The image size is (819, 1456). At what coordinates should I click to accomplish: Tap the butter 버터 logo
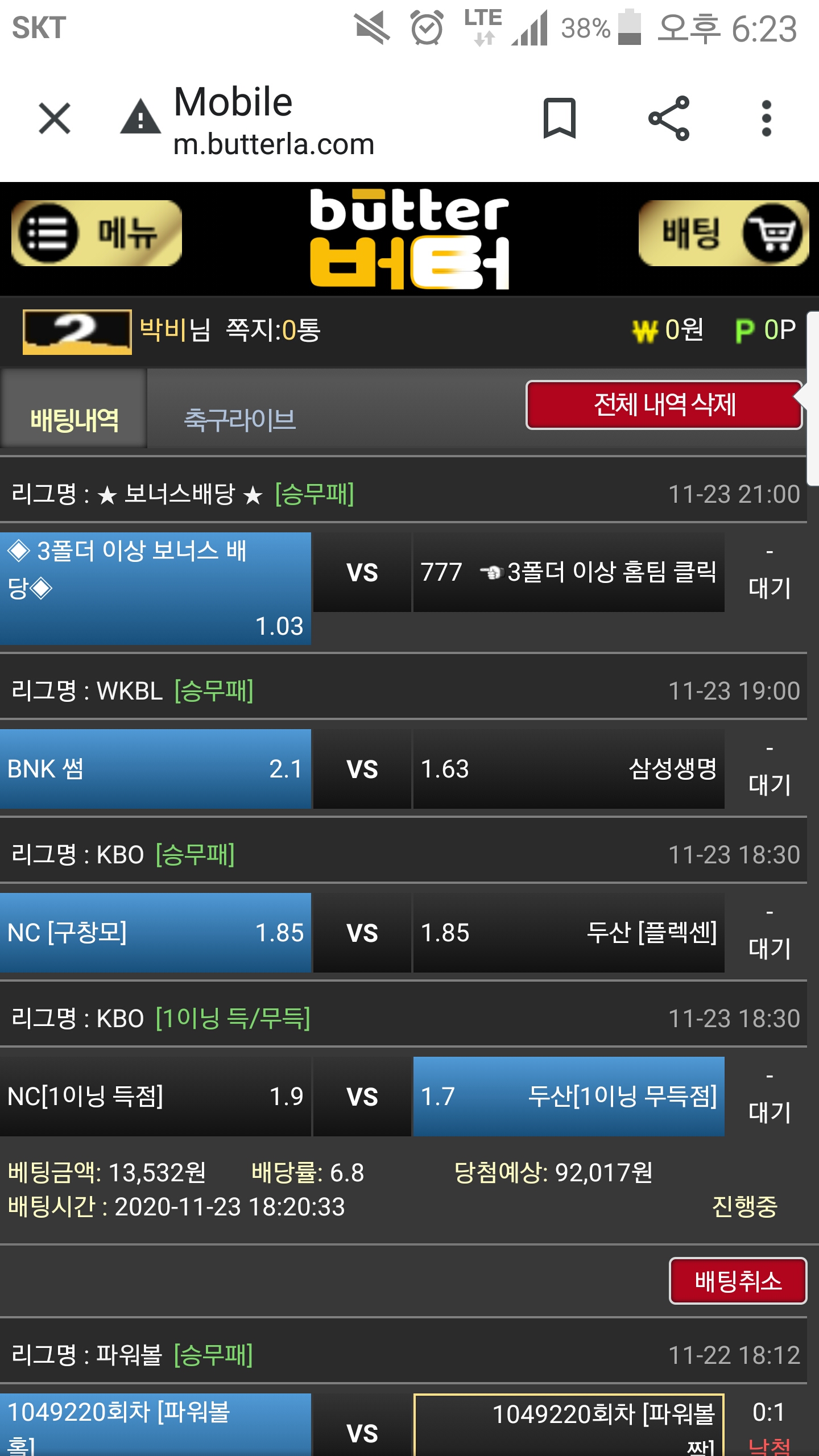coord(409,239)
